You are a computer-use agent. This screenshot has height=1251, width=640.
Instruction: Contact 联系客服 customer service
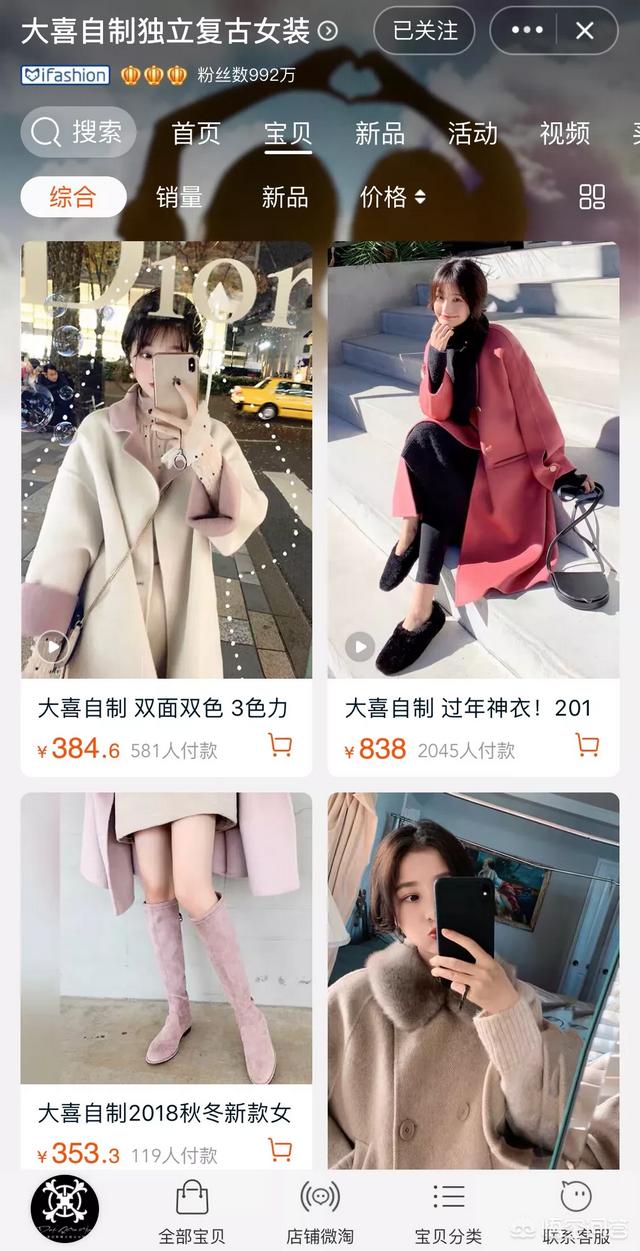pos(576,1211)
